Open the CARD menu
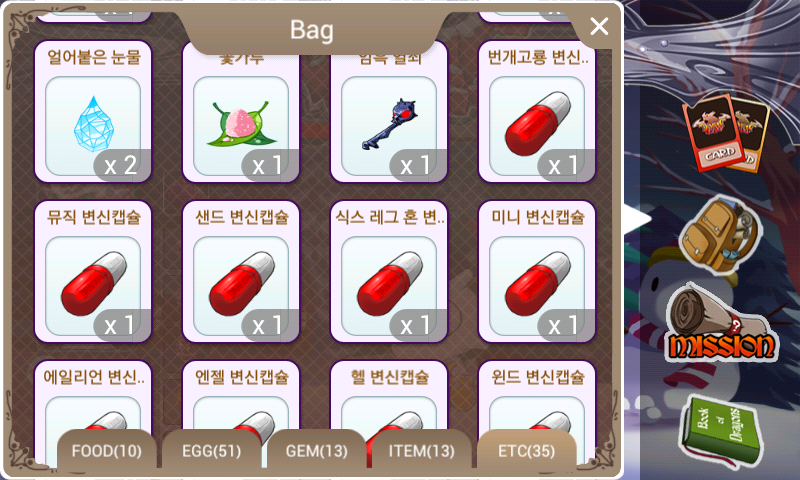The width and height of the screenshot is (800, 480). [x=724, y=133]
